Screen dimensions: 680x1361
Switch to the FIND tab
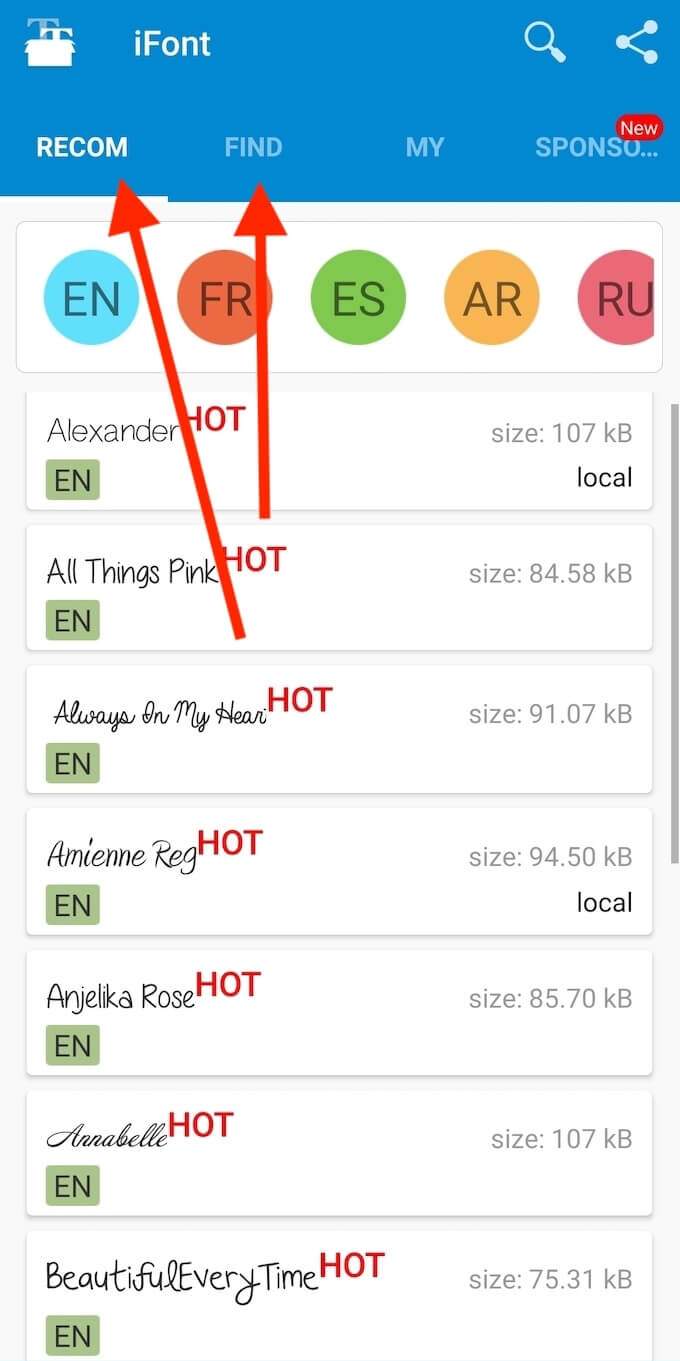253,147
